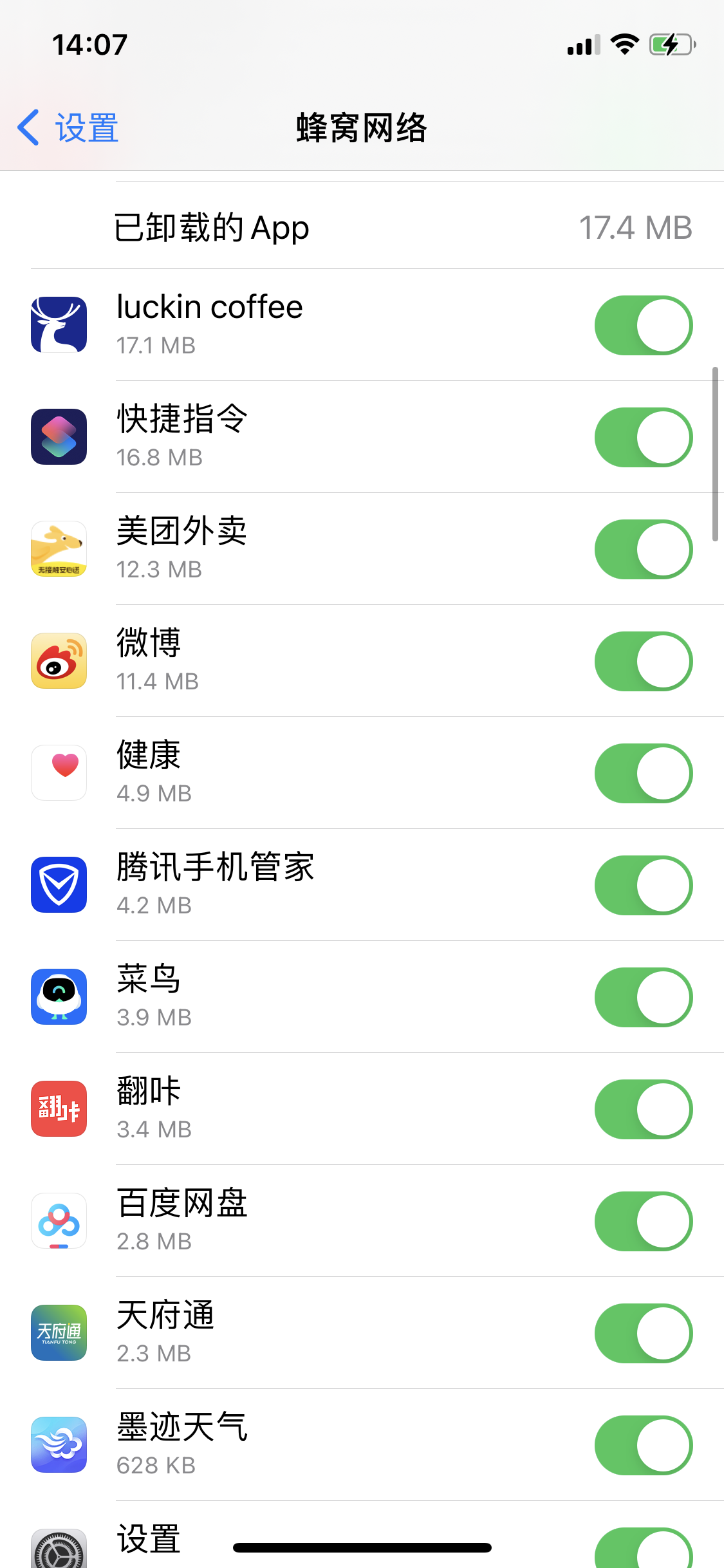The width and height of the screenshot is (724, 1568).
Task: Disable cellular data for 快捷指令
Action: tap(643, 438)
